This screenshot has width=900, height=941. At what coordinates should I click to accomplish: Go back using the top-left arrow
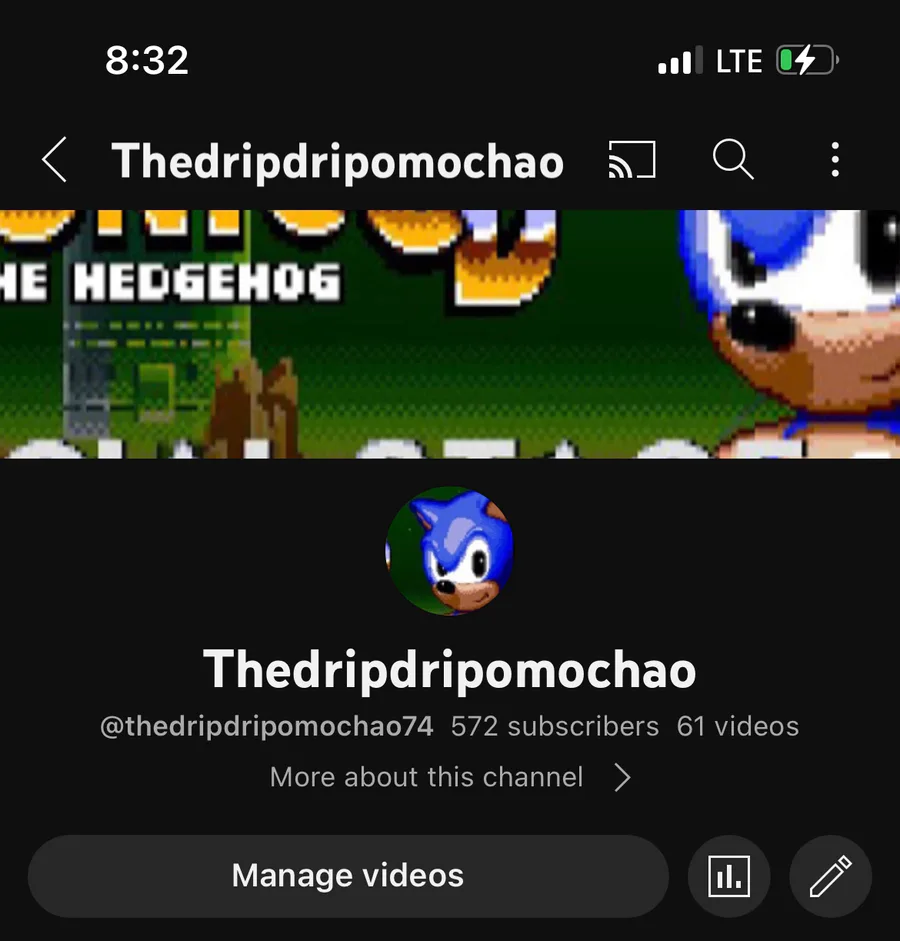[x=54, y=160]
